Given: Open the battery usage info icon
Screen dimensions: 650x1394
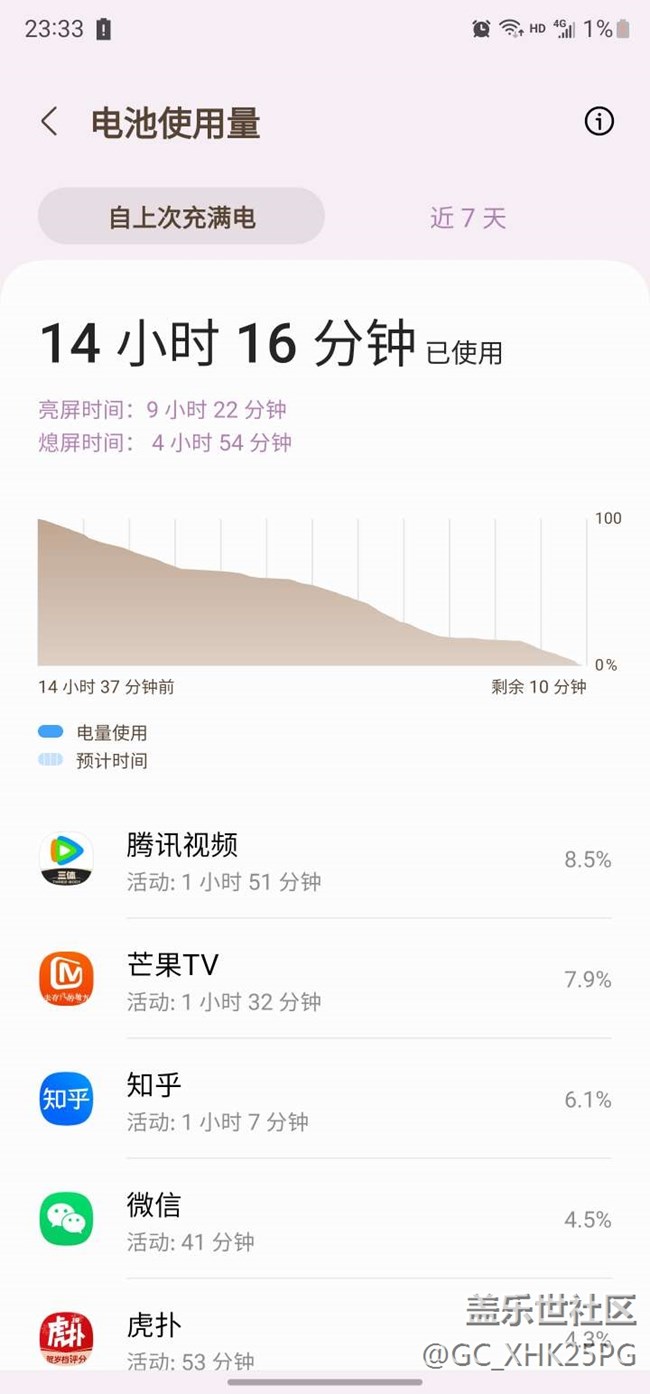Looking at the screenshot, I should [598, 122].
